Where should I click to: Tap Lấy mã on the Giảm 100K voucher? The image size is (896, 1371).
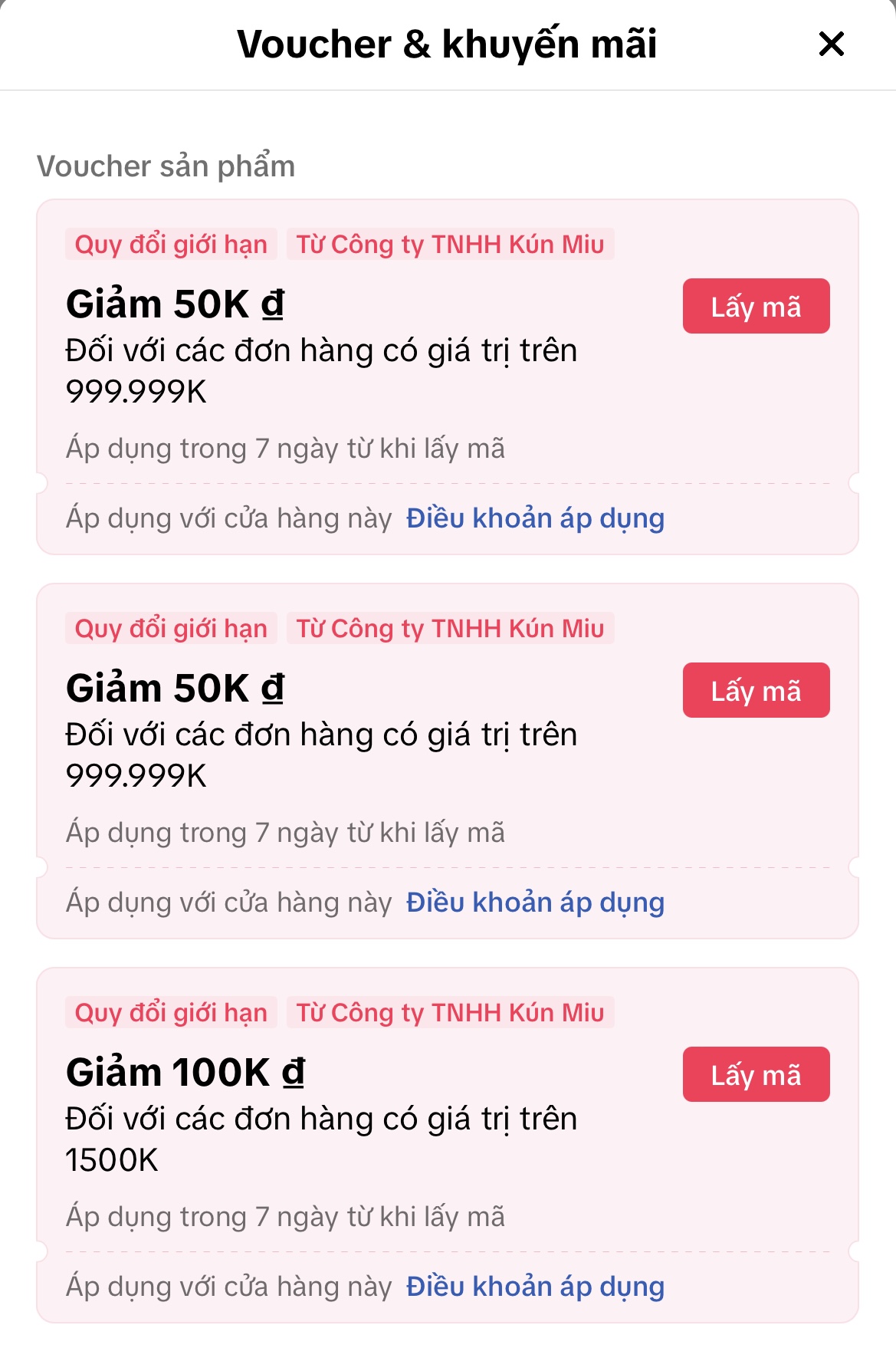point(755,1074)
